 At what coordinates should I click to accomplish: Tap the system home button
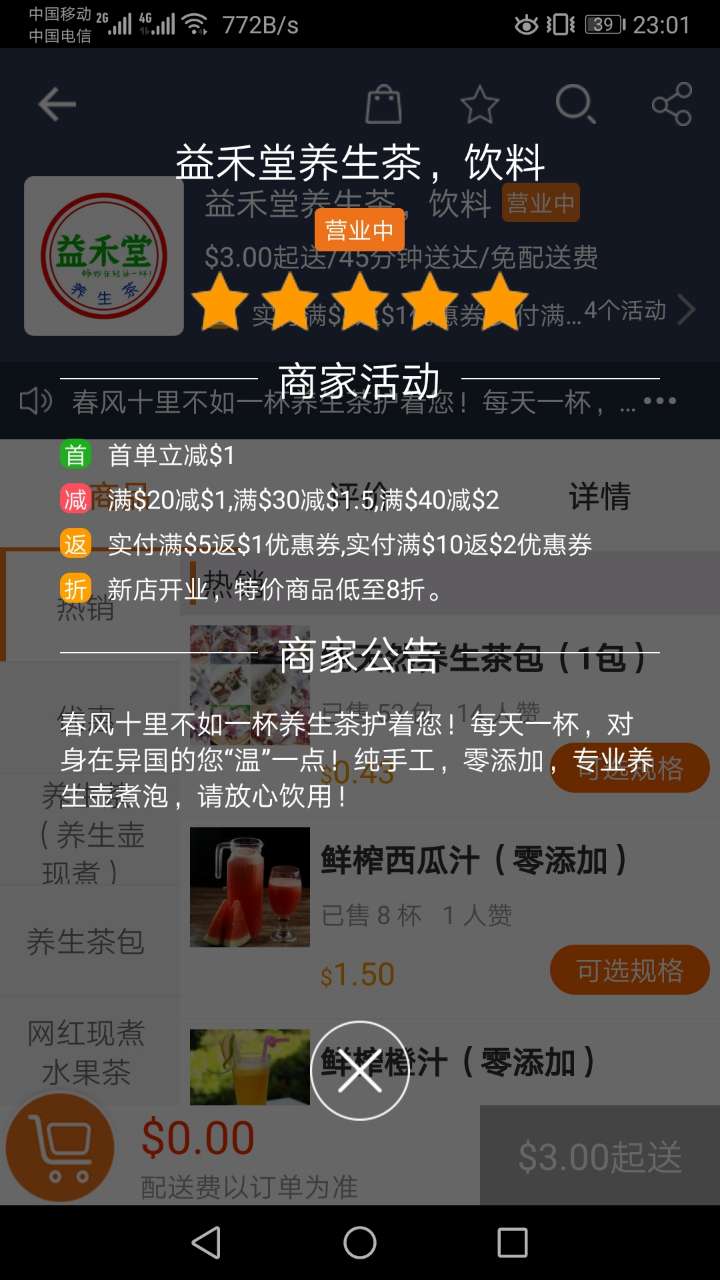pos(360,1242)
